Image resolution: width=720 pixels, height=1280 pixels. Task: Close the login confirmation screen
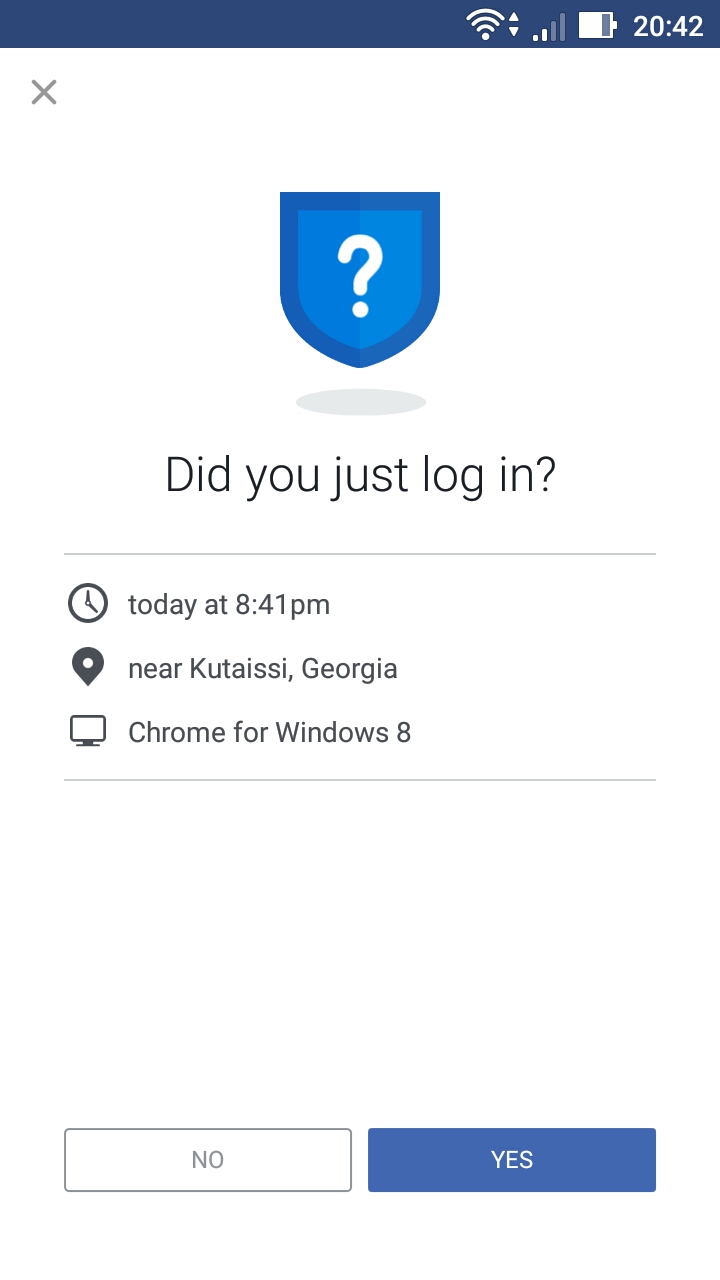coord(44,92)
